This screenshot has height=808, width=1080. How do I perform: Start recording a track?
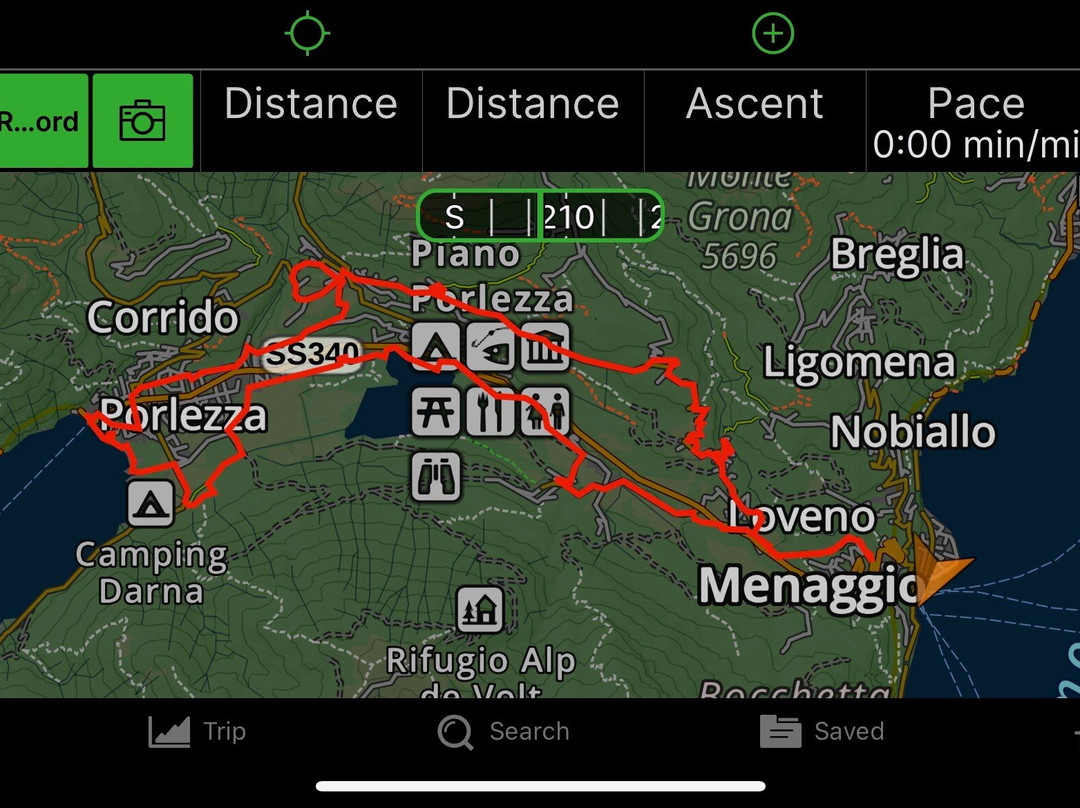point(43,121)
